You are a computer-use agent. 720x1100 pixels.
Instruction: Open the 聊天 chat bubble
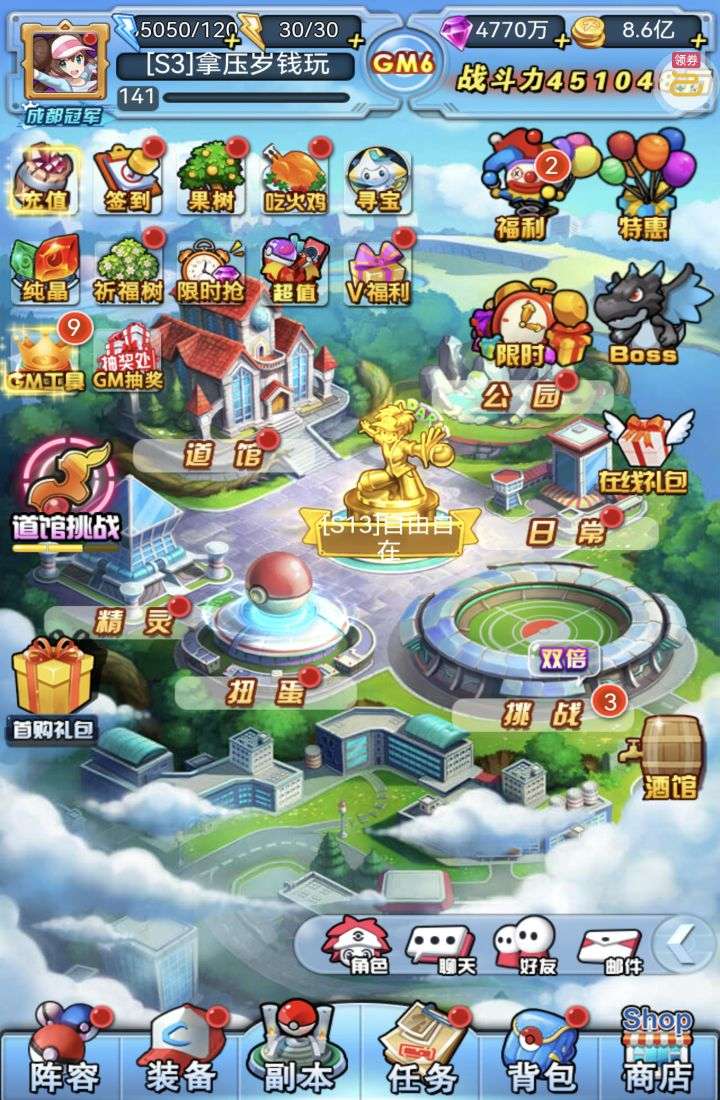(441, 946)
